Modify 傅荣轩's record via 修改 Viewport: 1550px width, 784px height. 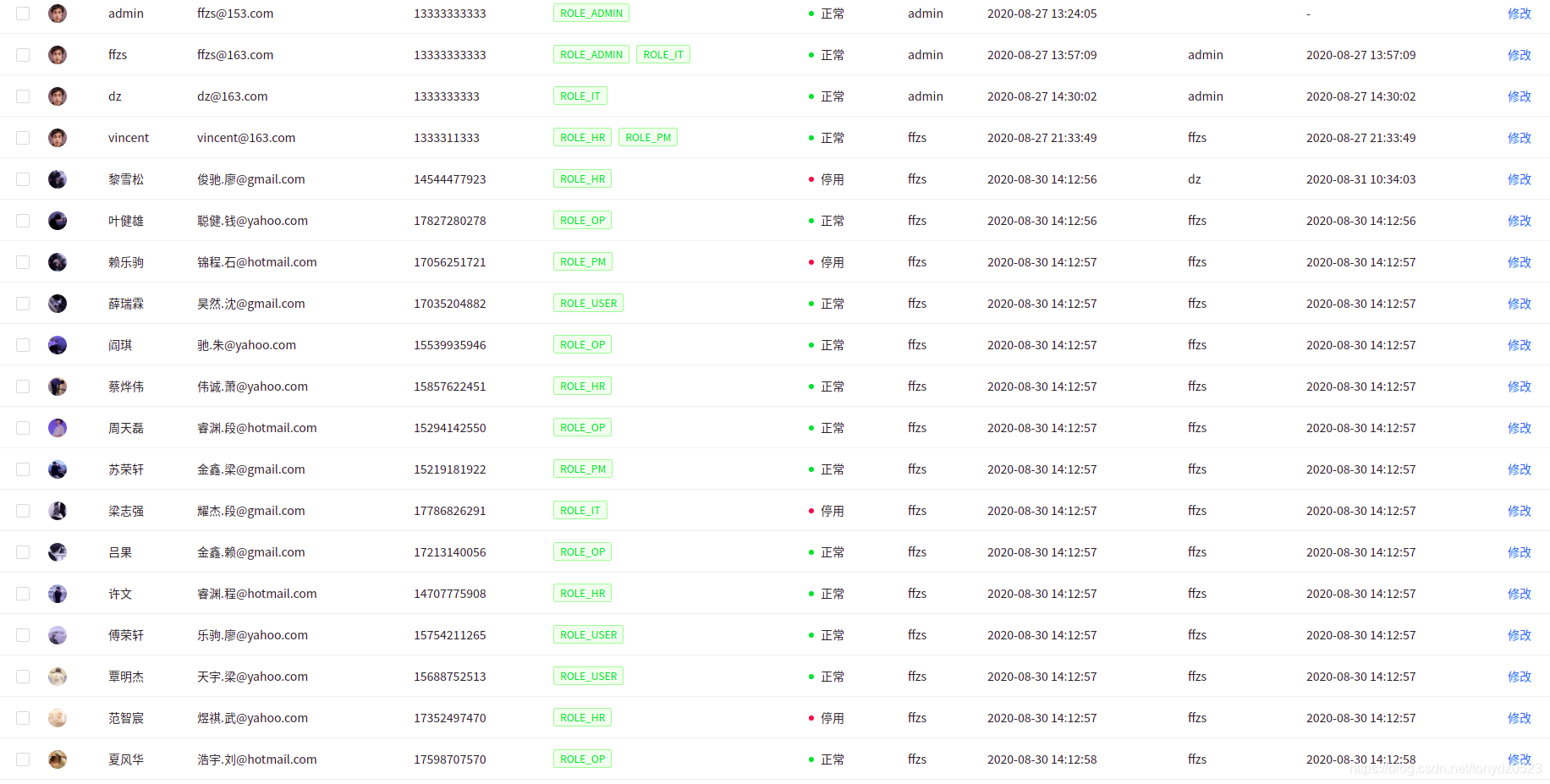[x=1519, y=635]
